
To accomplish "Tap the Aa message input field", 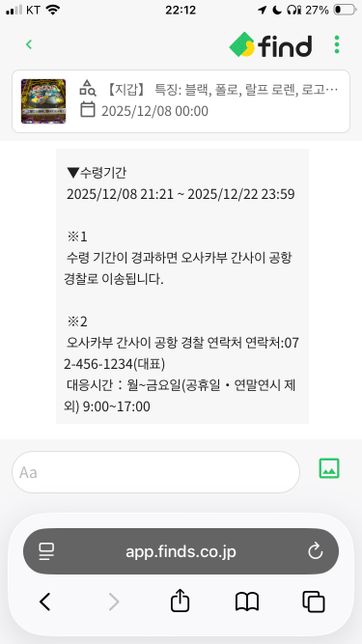I will point(156,472).
